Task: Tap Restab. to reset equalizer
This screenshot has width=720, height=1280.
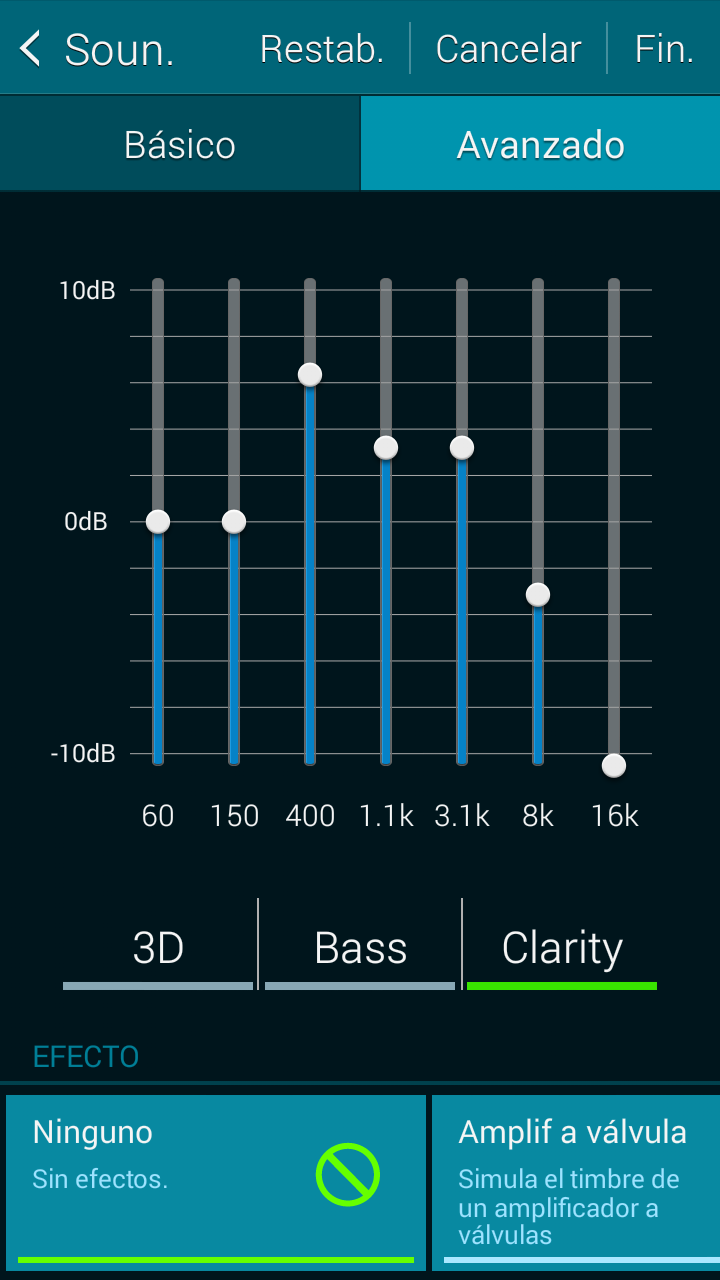Action: pos(321,48)
